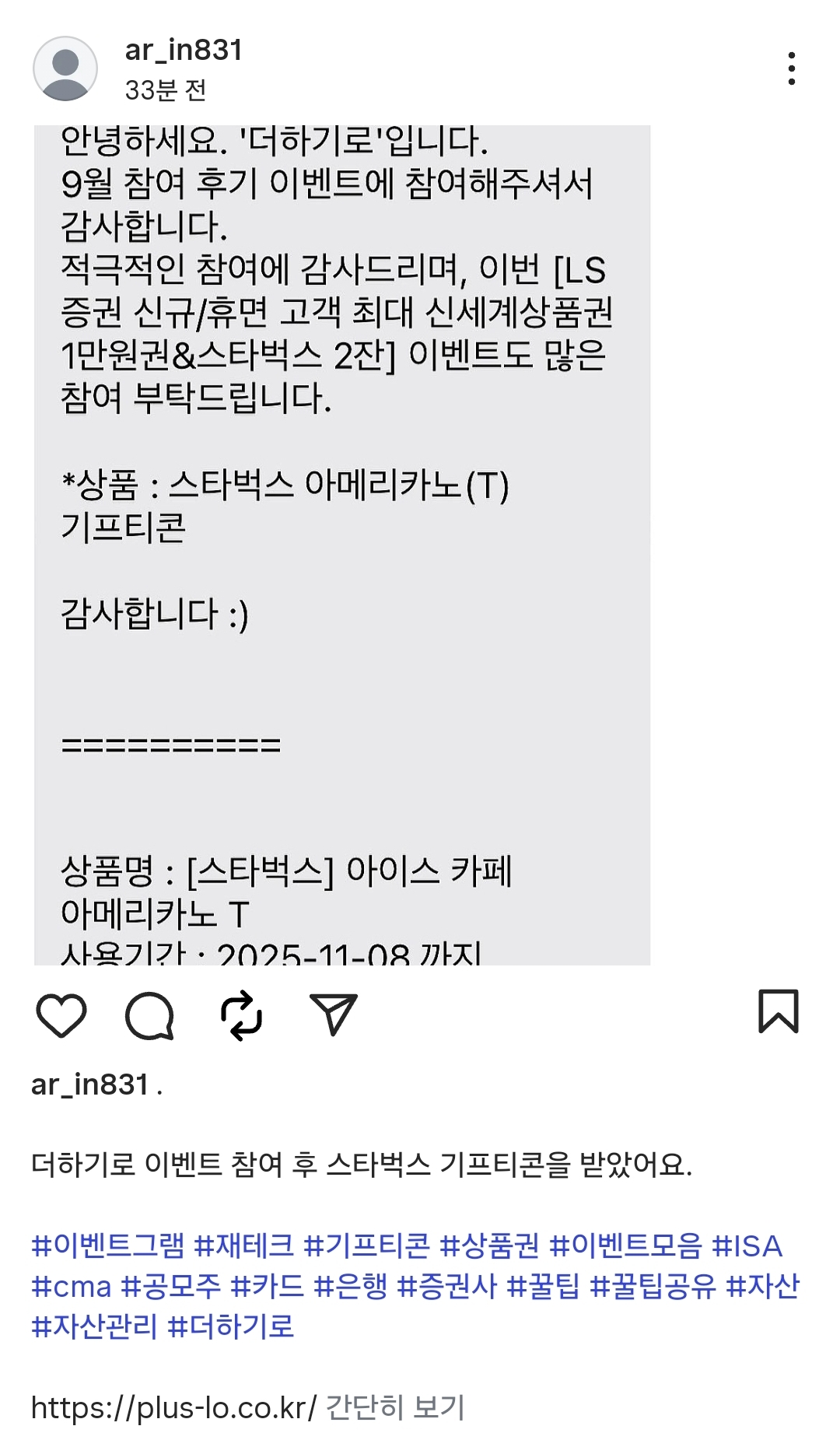The width and height of the screenshot is (840, 1454).
Task: Open the ar_in831 username in the header
Action: (184, 50)
